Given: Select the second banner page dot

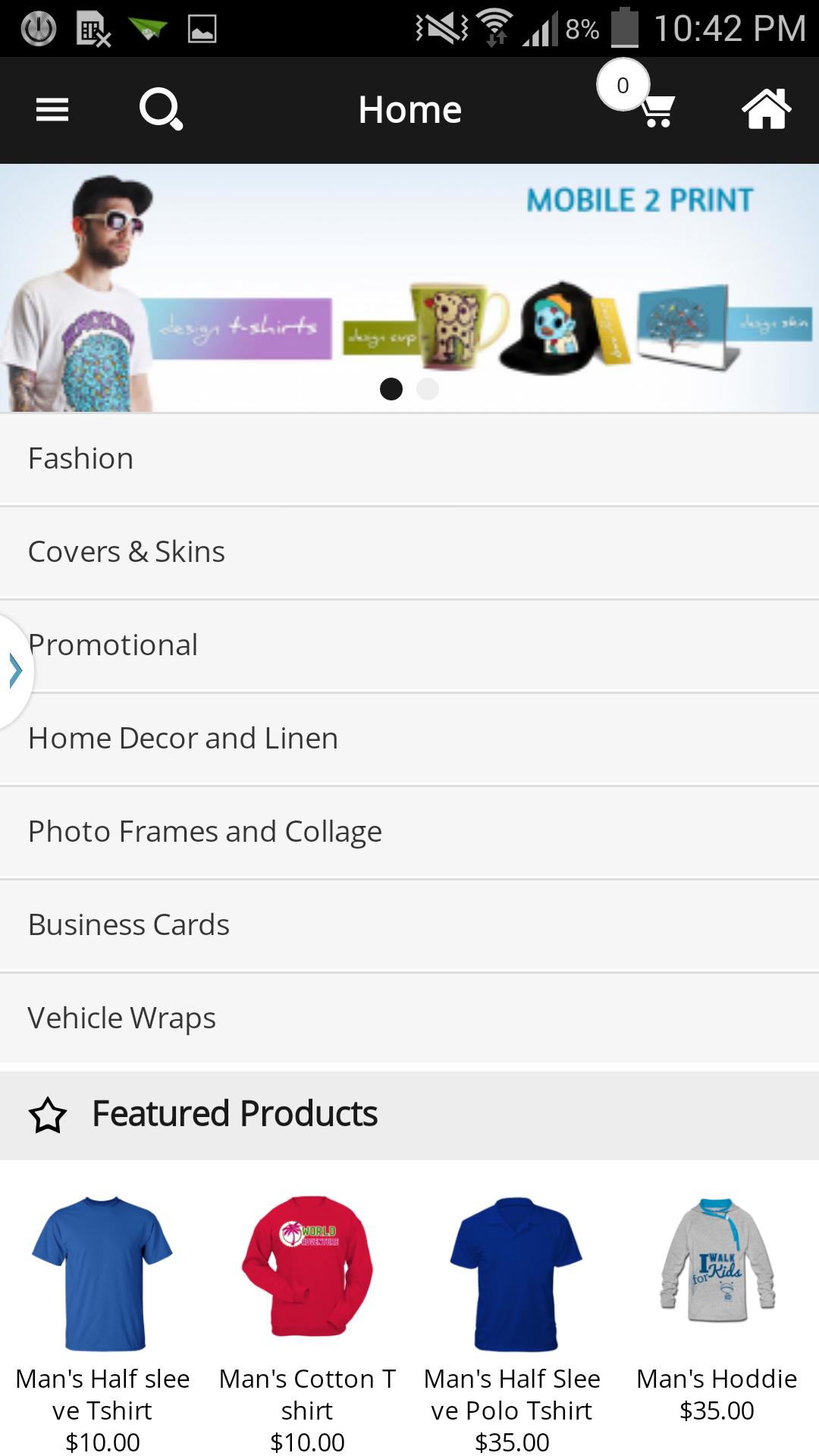Looking at the screenshot, I should click(428, 389).
